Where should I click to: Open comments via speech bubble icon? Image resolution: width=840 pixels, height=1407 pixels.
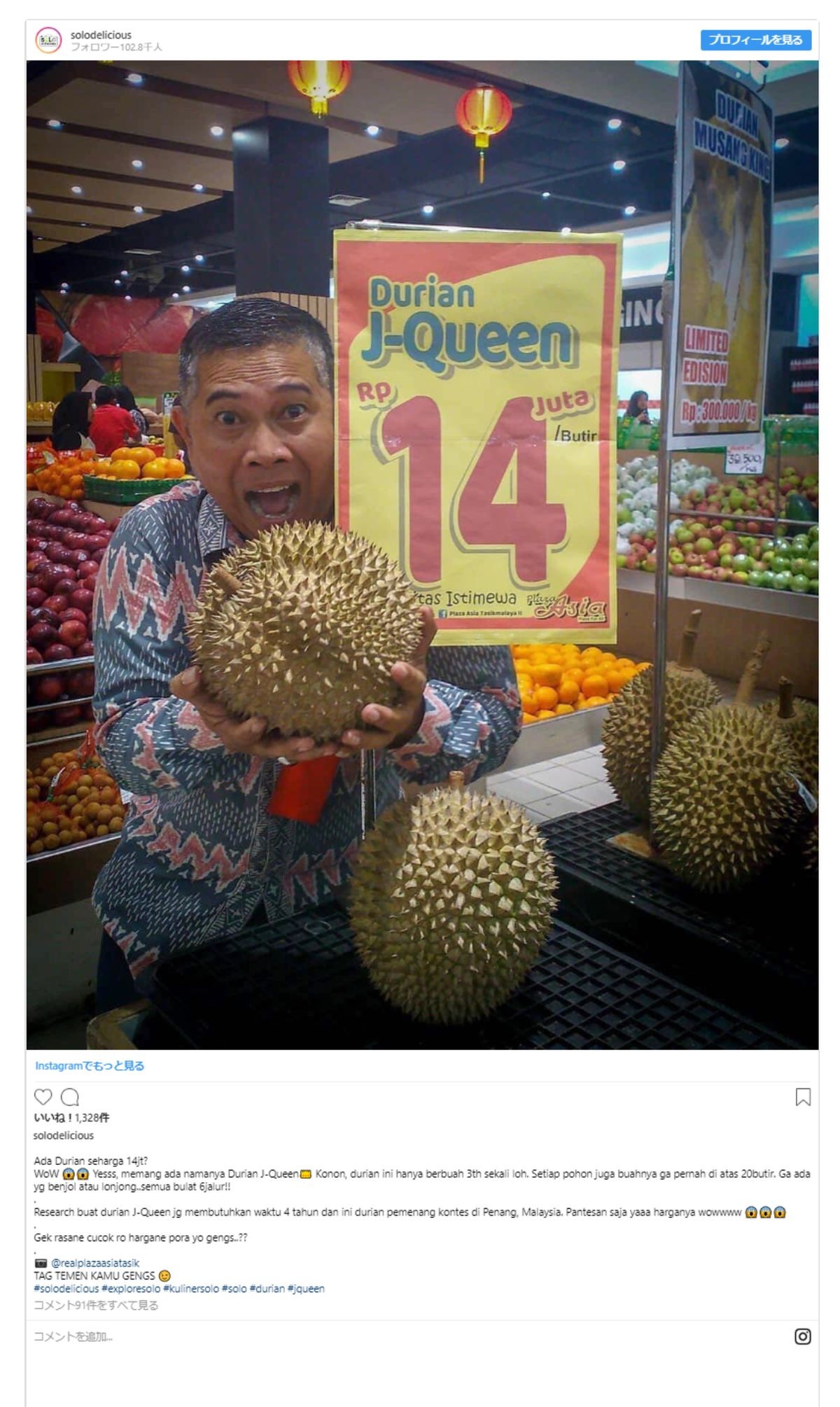coord(70,1097)
